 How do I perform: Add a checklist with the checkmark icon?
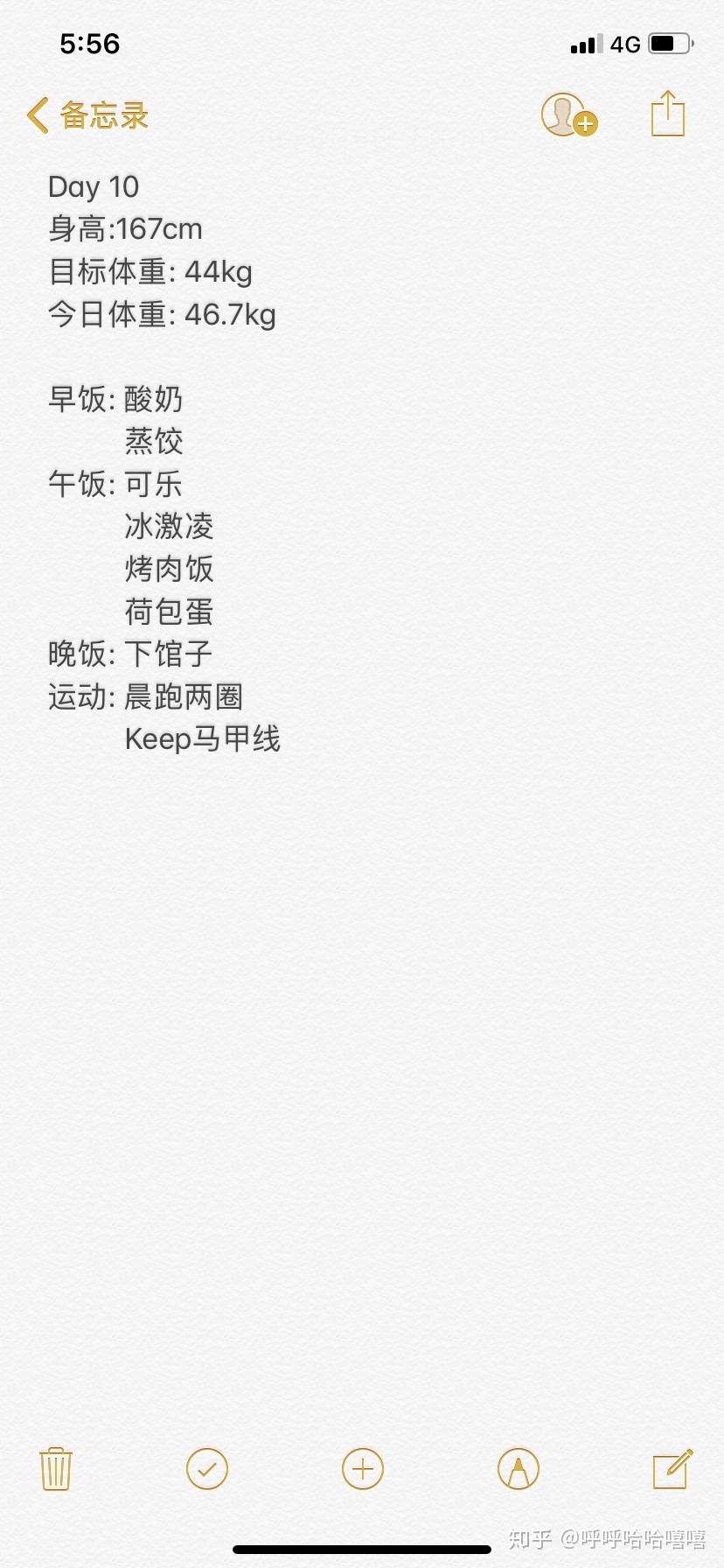(x=207, y=1469)
